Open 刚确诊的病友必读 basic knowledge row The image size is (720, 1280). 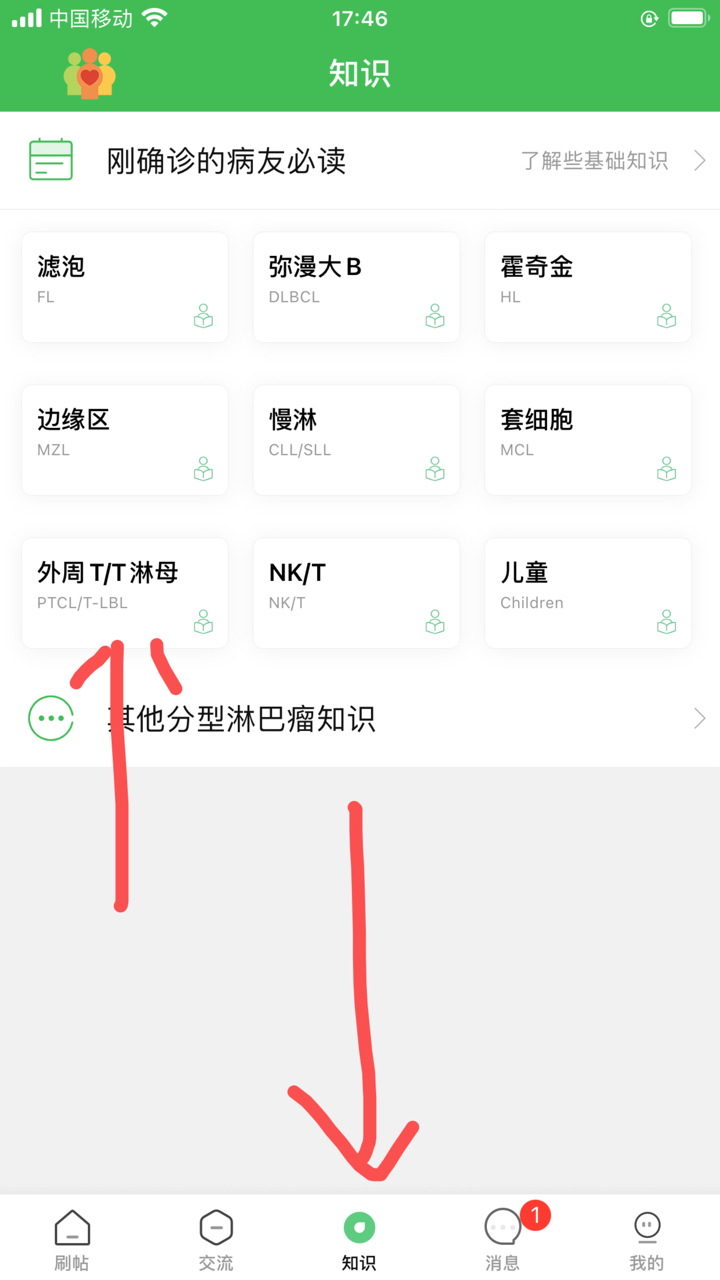pos(360,160)
